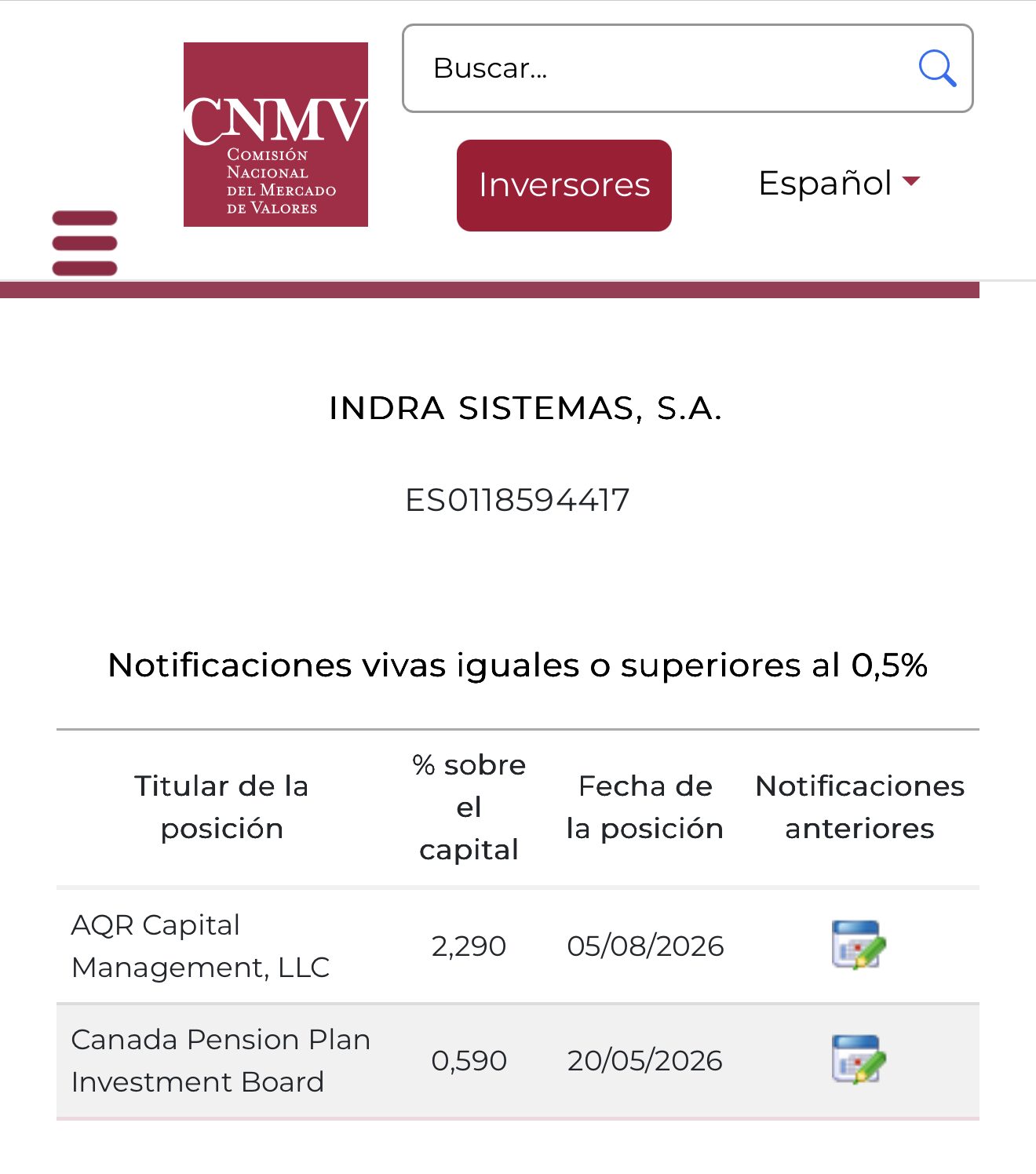1036x1174 pixels.
Task: Tap the magnifying glass search icon
Action: click(x=937, y=68)
